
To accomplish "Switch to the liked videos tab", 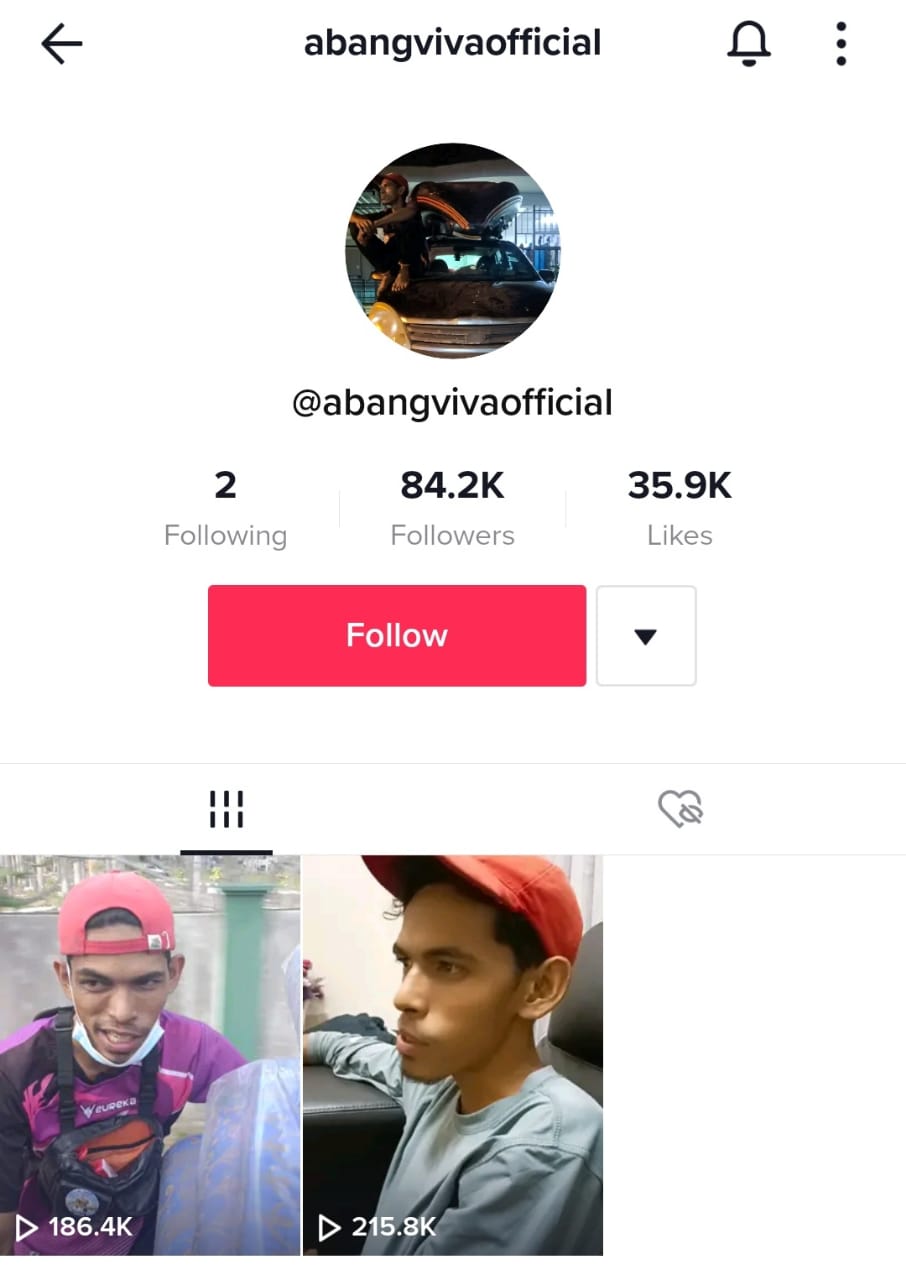I will coord(680,809).
